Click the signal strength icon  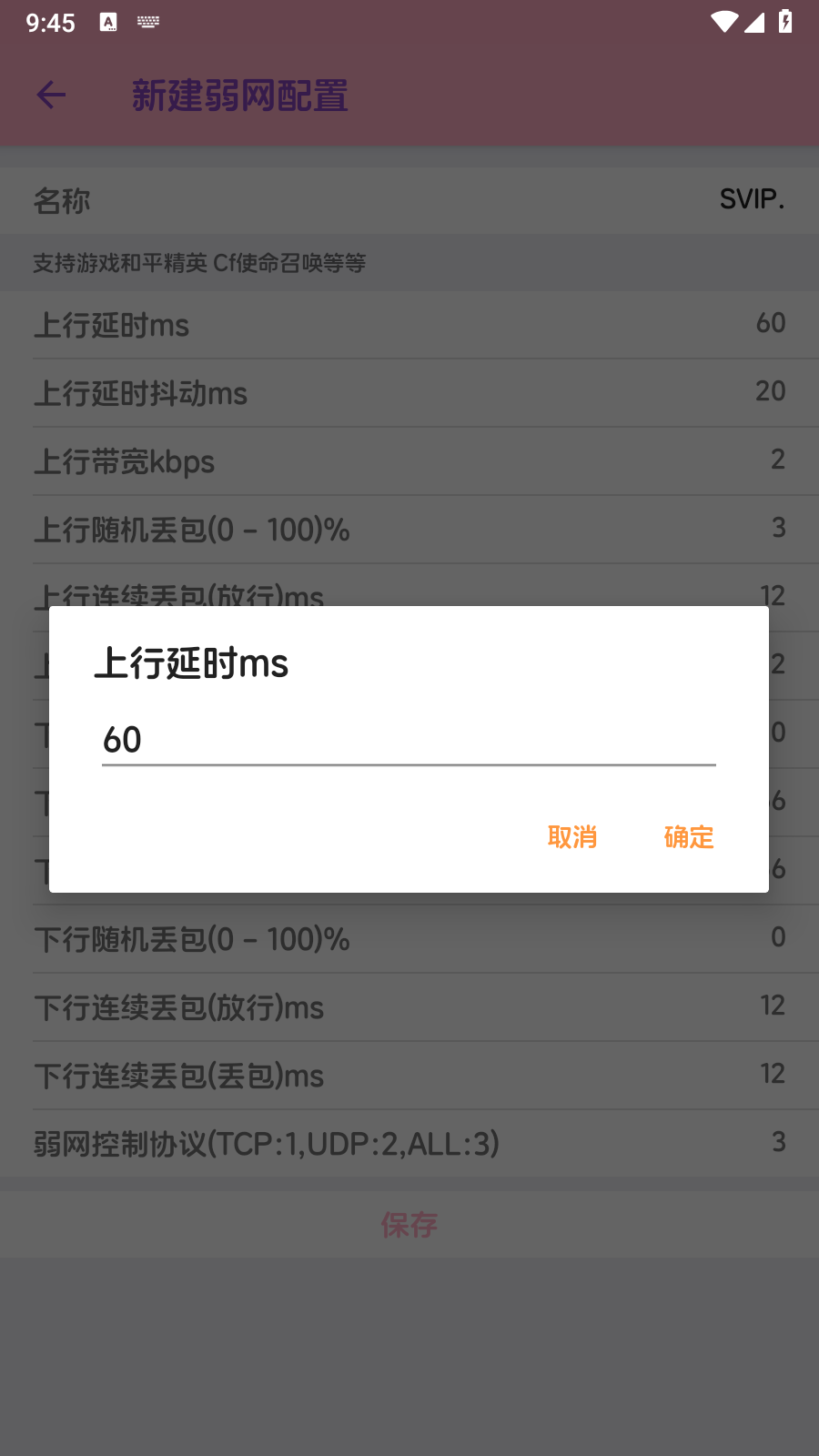pos(755,24)
